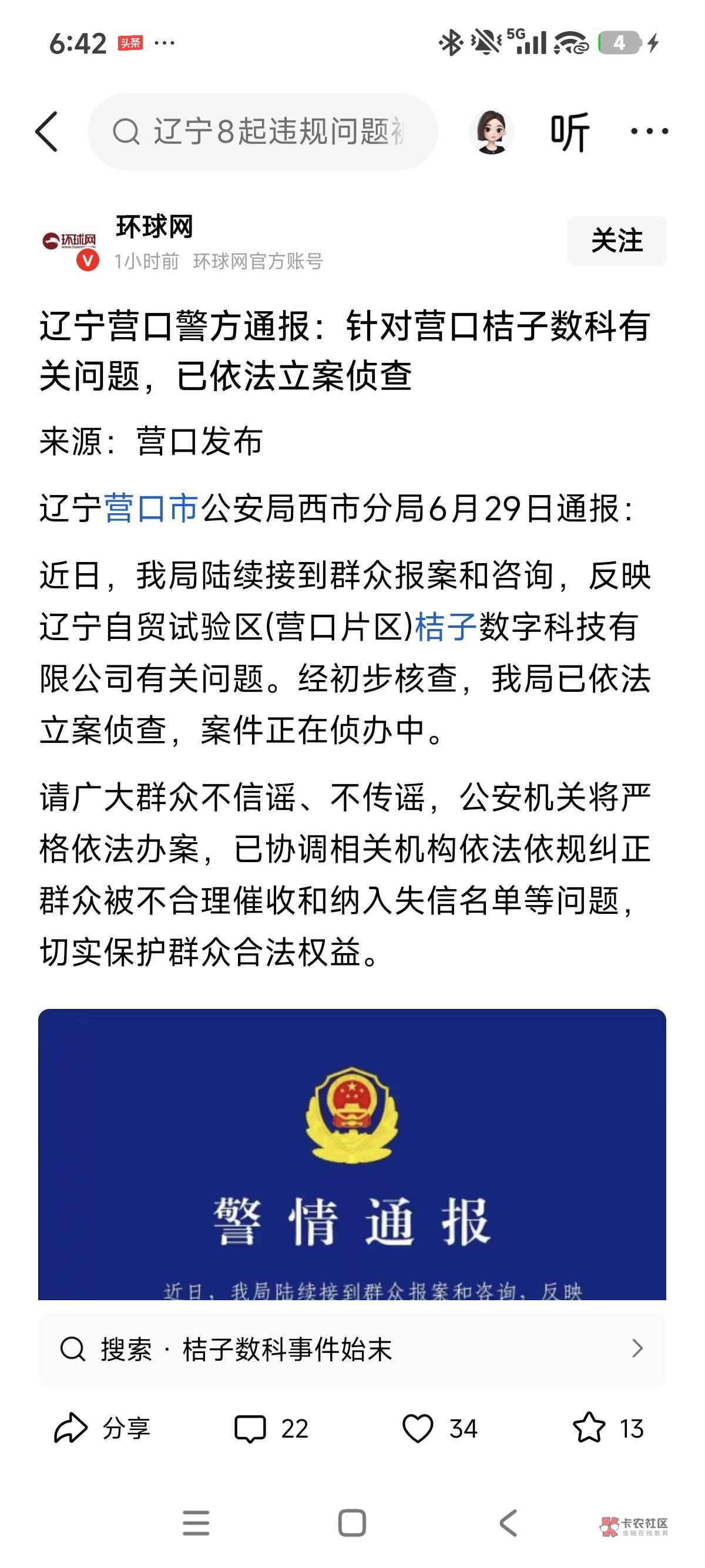Open the search box with 辽宁8起违规问题
This screenshot has width=705, height=1568.
pos(263,131)
